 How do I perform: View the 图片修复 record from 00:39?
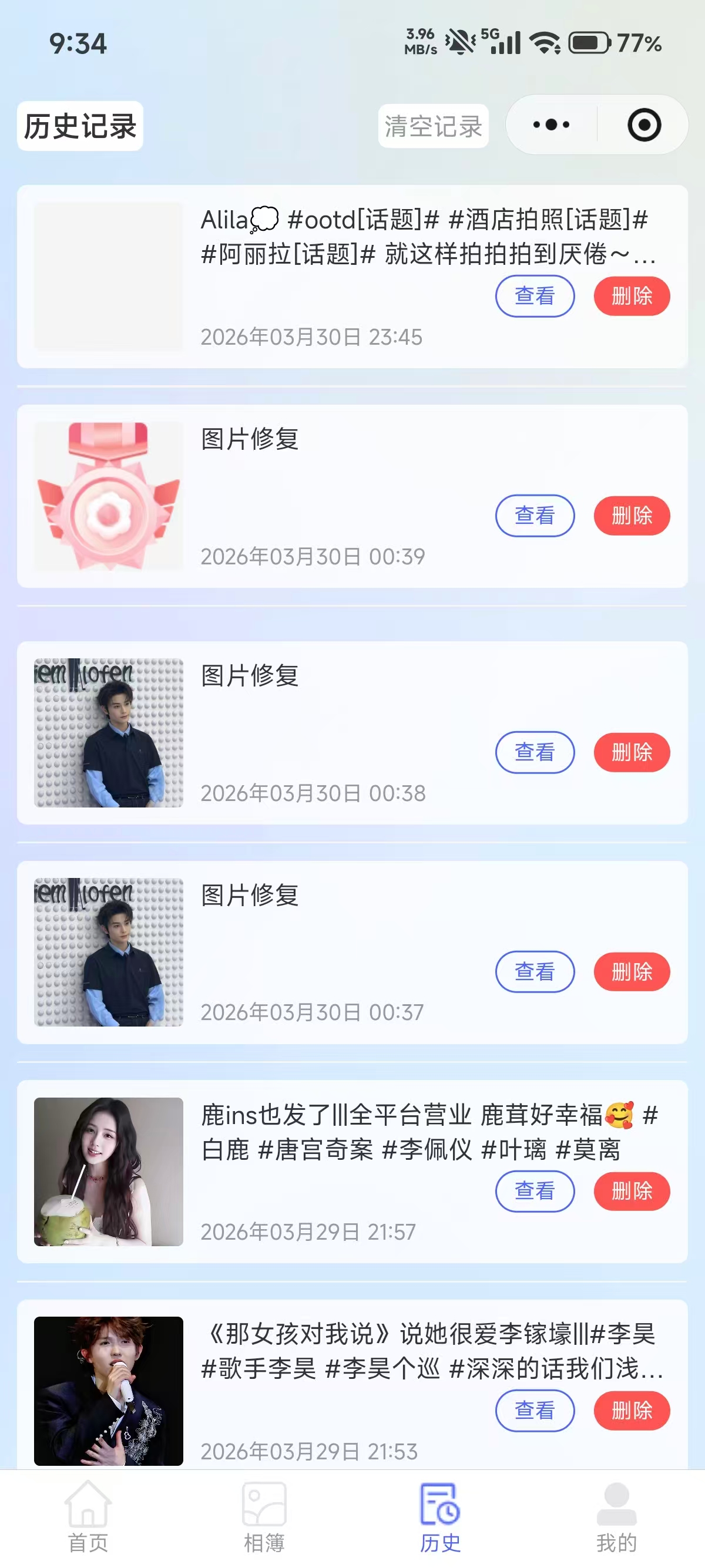pos(535,516)
